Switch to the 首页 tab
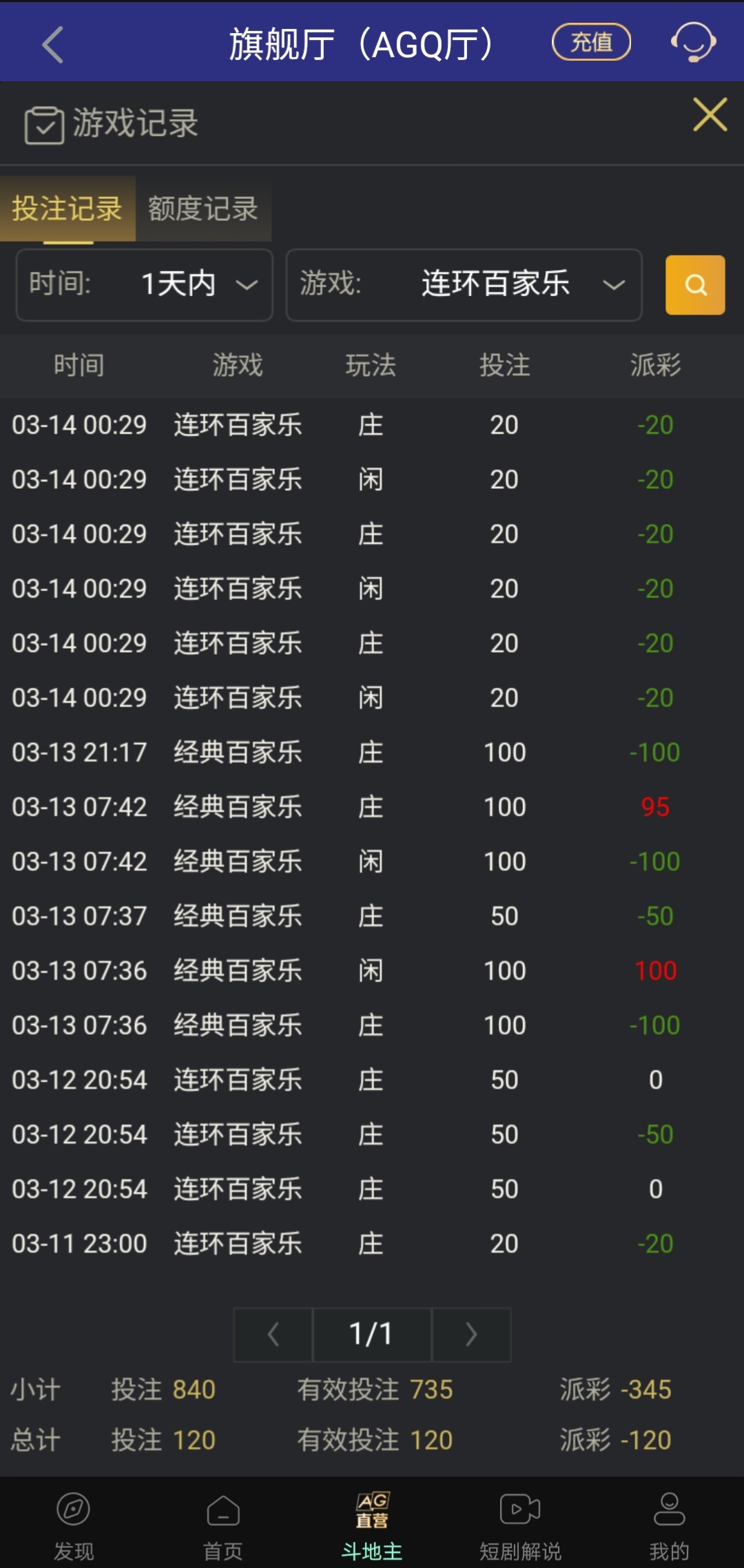Screen dimensions: 744x1568 point(223,1525)
